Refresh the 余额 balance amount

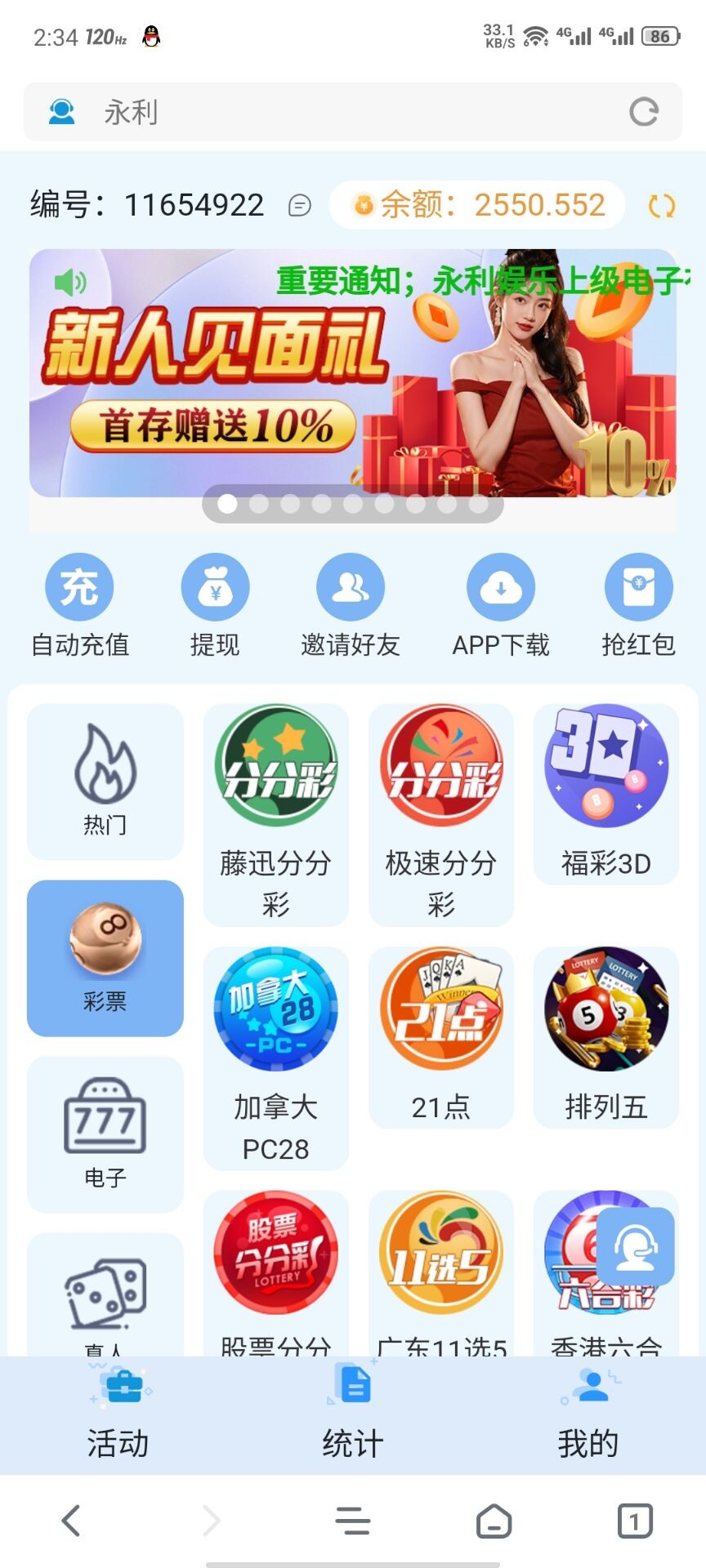661,206
